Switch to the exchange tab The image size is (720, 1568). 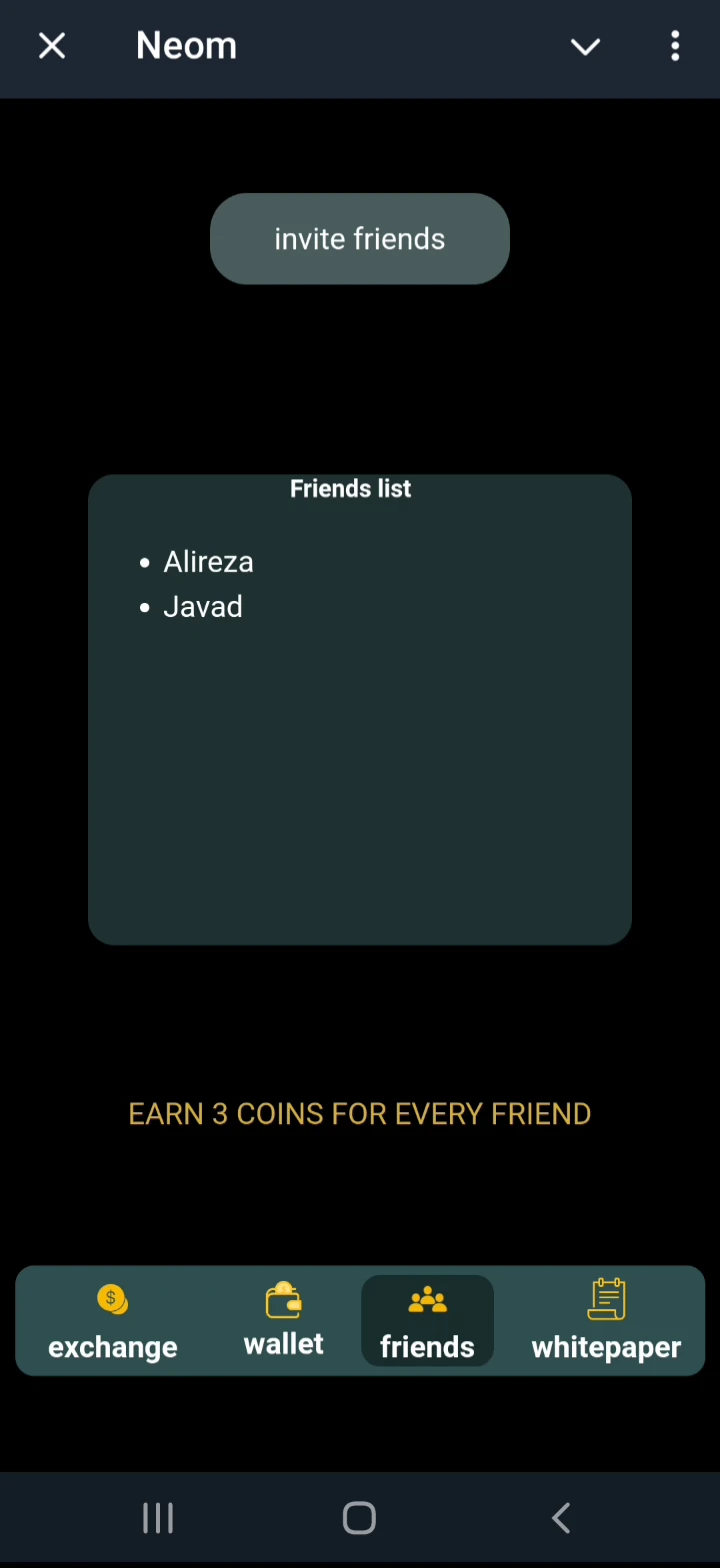(112, 1322)
